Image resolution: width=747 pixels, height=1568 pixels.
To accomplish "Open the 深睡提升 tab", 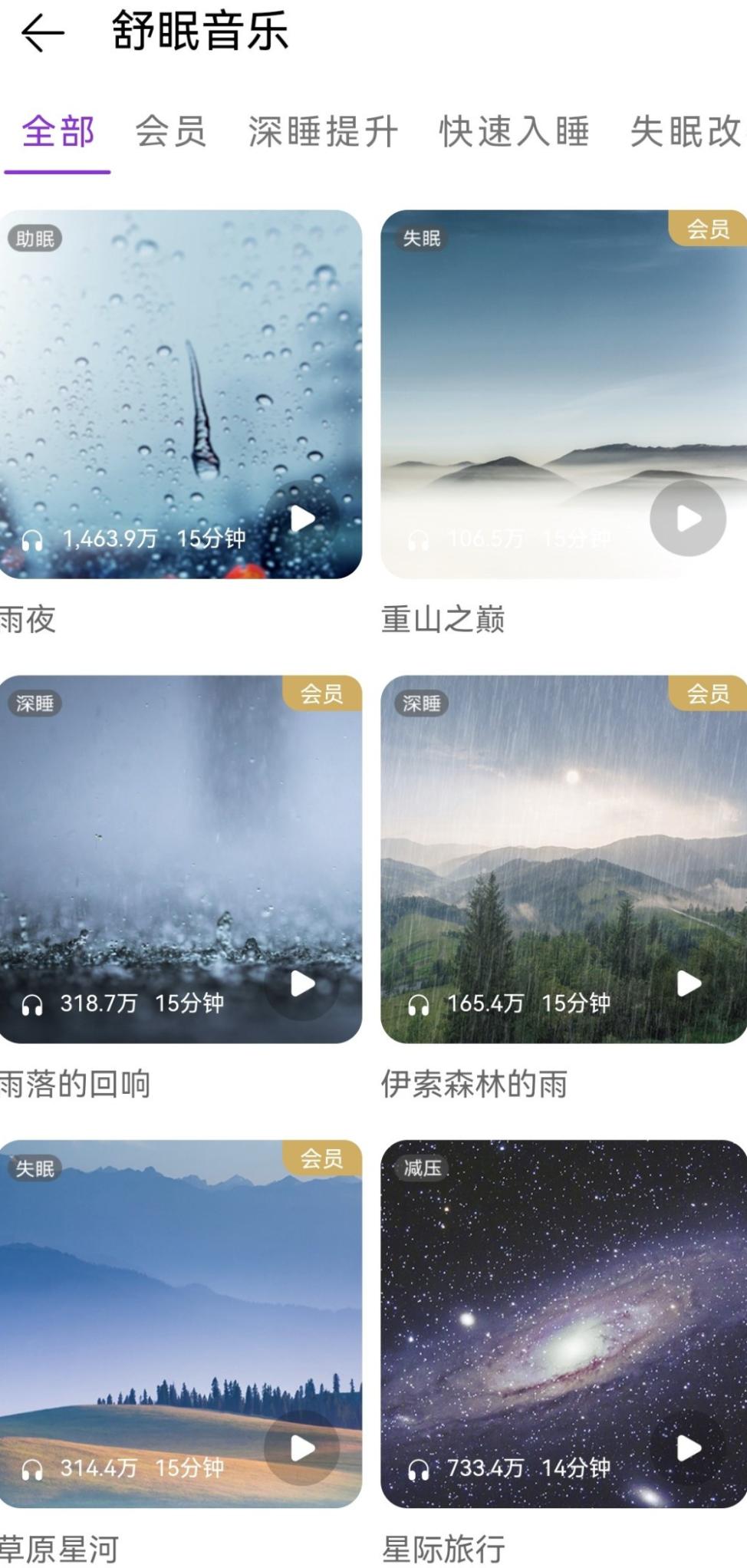I will [323, 132].
